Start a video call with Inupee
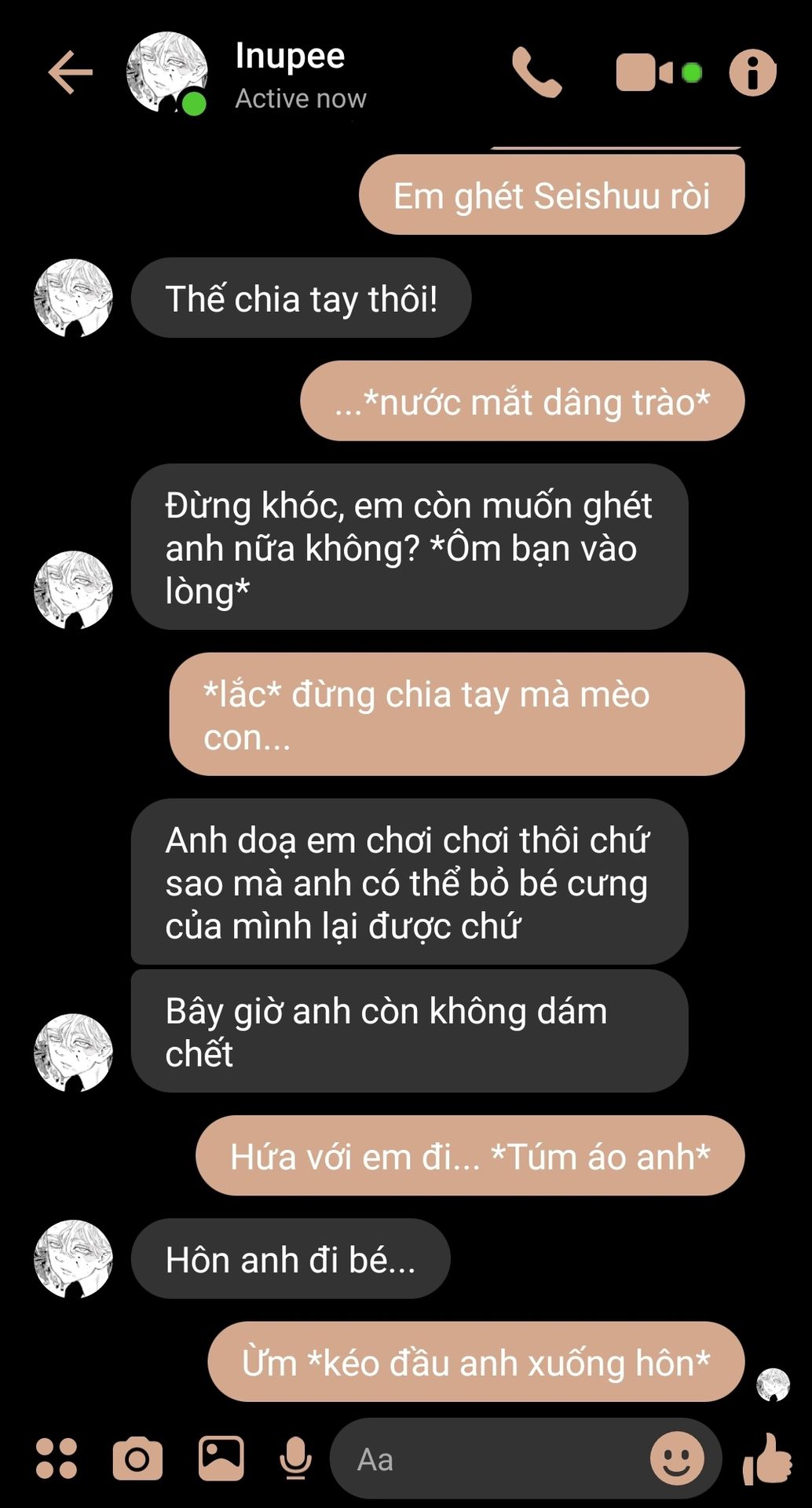Screen dimensions: 812x1508 click(645, 72)
